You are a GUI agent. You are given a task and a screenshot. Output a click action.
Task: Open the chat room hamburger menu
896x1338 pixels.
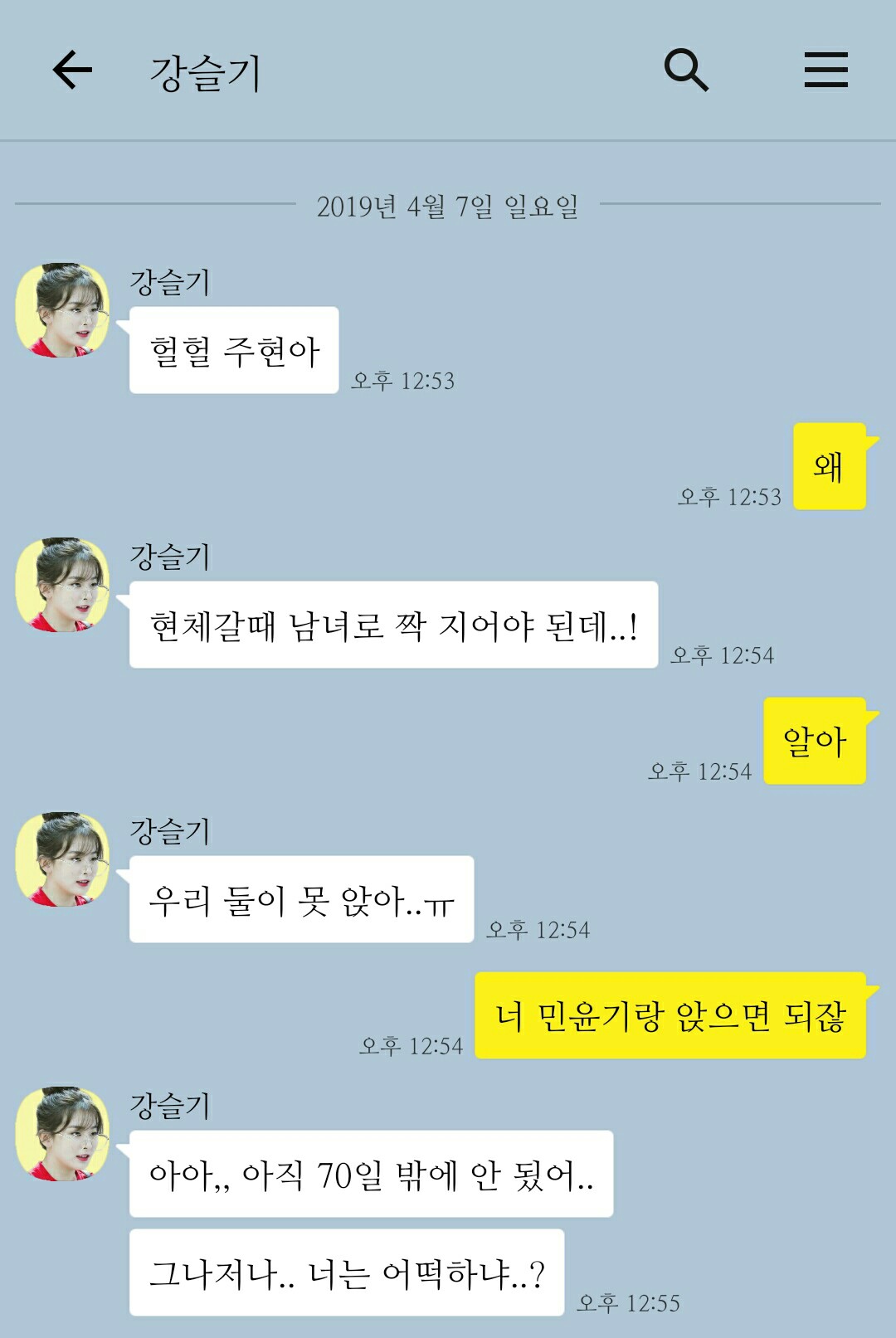tap(825, 70)
